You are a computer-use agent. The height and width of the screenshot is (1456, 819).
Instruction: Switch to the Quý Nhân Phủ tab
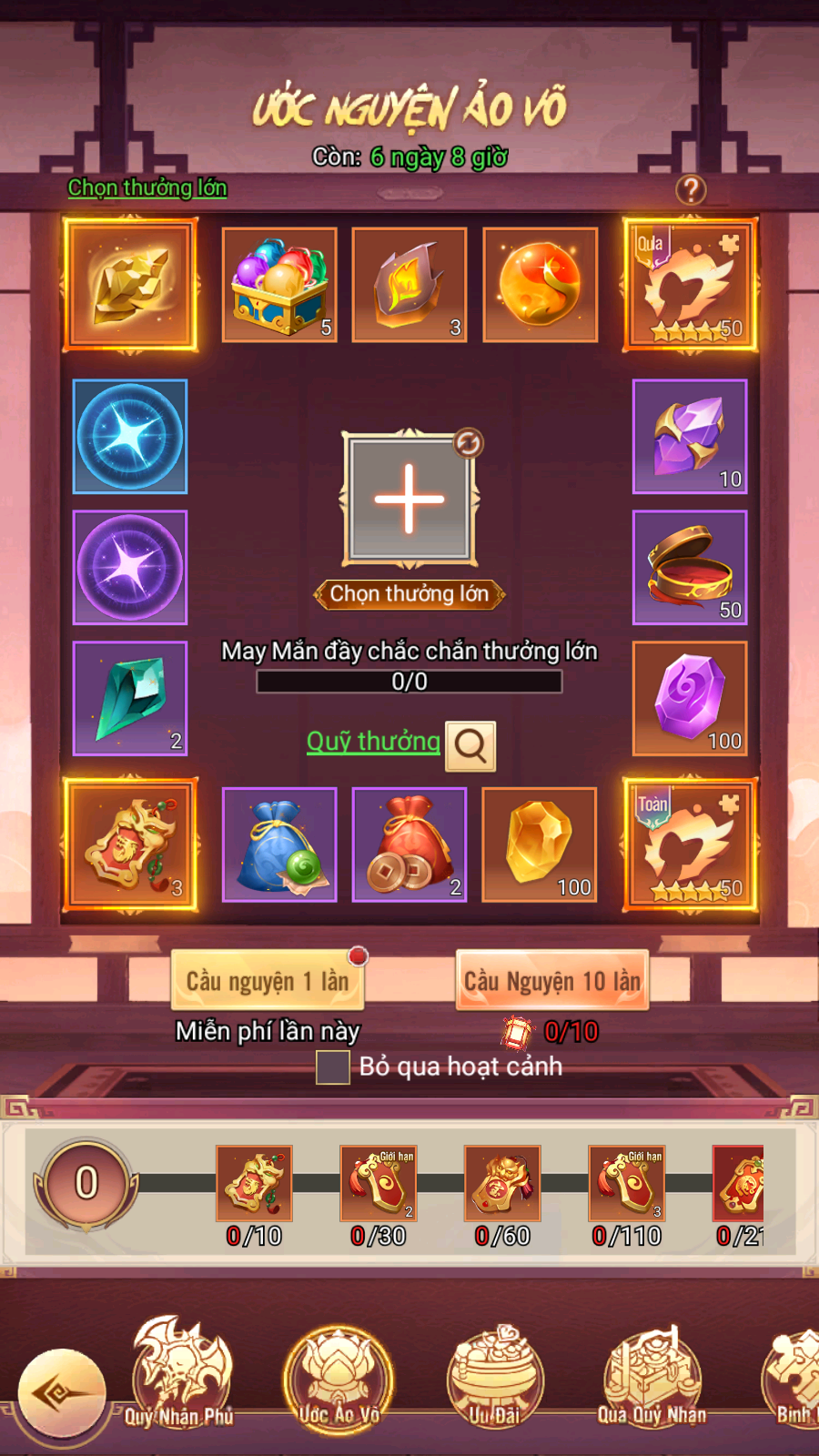pyautogui.click(x=180, y=1374)
